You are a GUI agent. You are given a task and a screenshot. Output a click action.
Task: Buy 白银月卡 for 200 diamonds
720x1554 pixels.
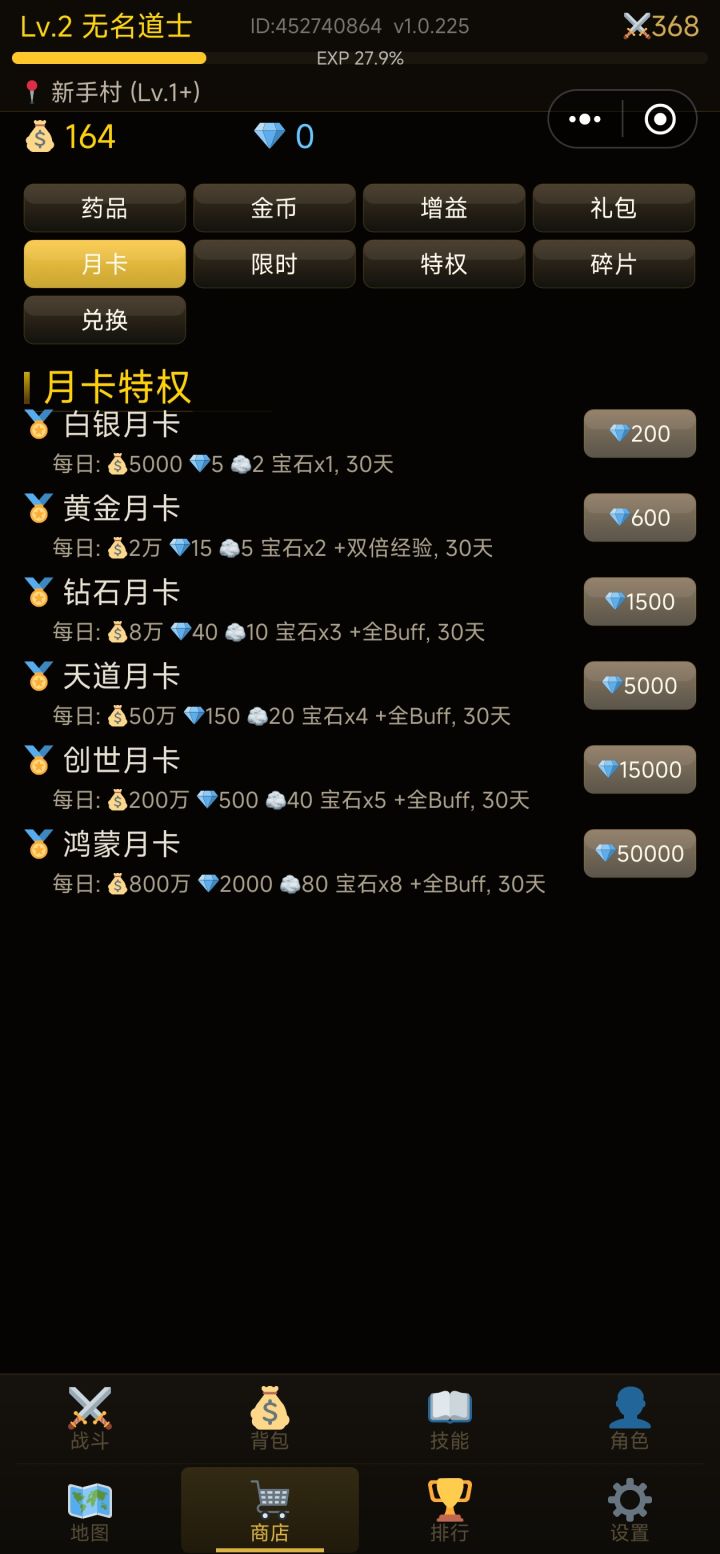tap(639, 433)
